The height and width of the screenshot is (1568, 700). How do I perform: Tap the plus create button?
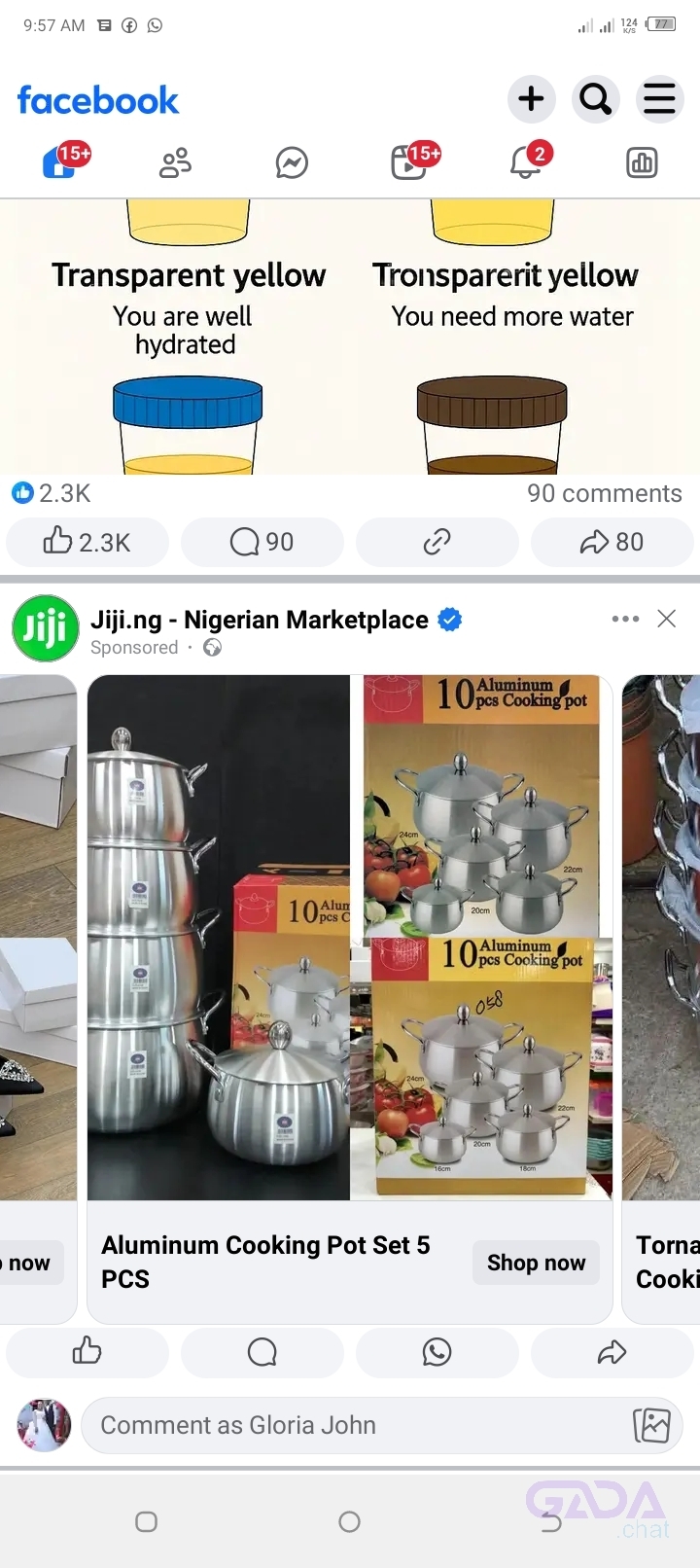(531, 99)
